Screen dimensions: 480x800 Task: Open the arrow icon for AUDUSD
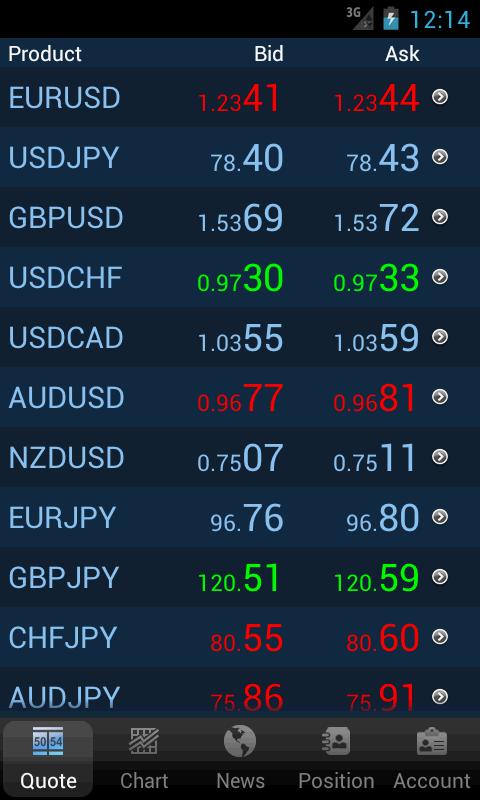pyautogui.click(x=440, y=396)
